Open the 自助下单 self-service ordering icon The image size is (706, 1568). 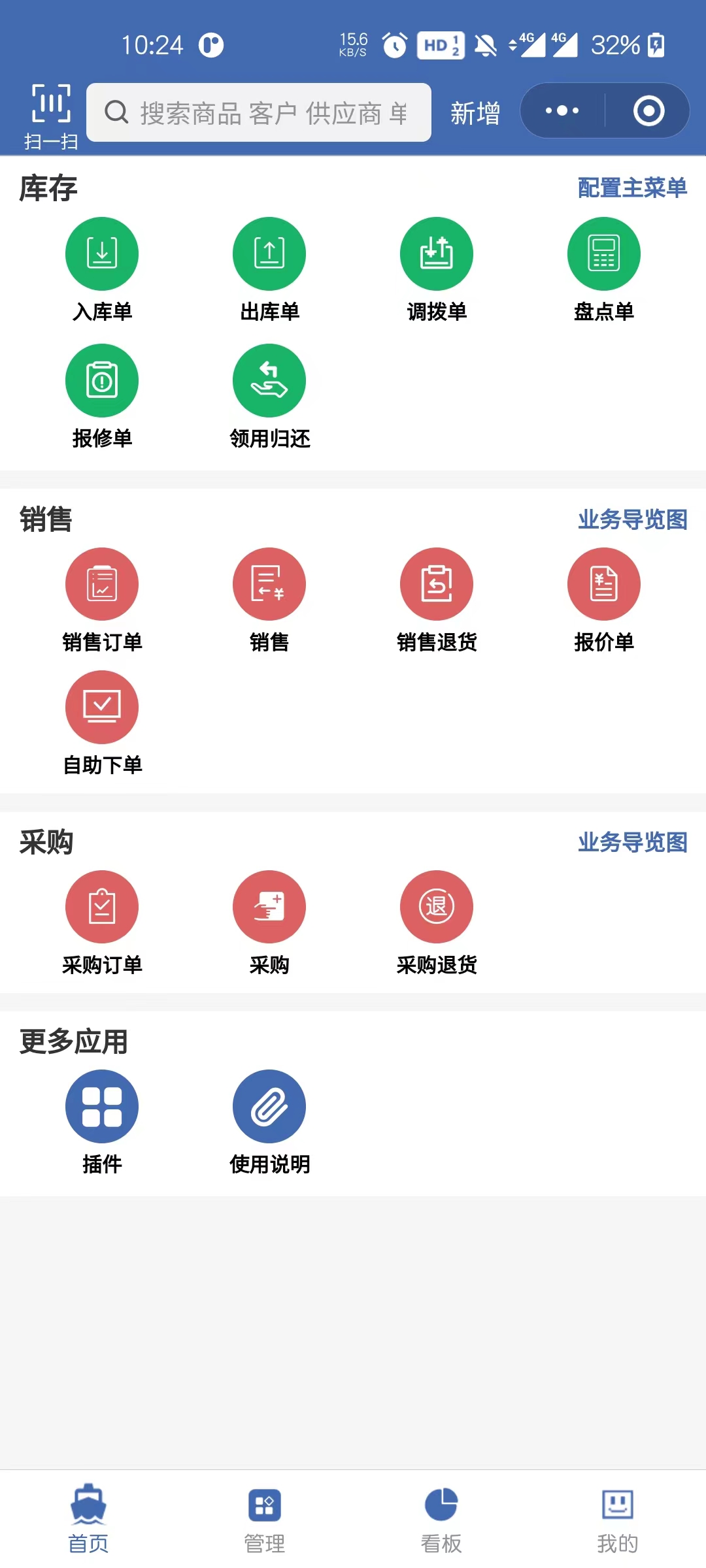coord(102,707)
